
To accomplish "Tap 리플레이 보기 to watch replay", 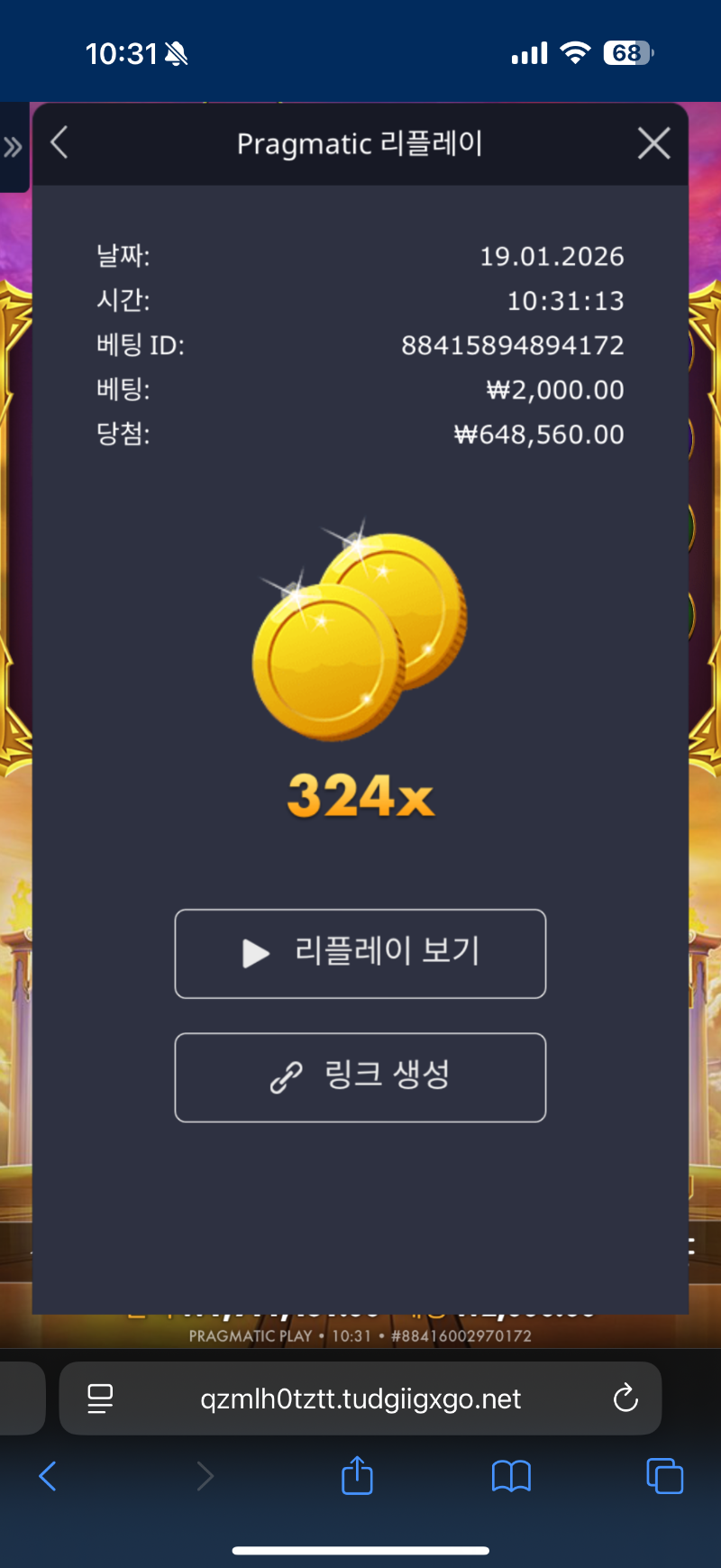I will (x=360, y=953).
